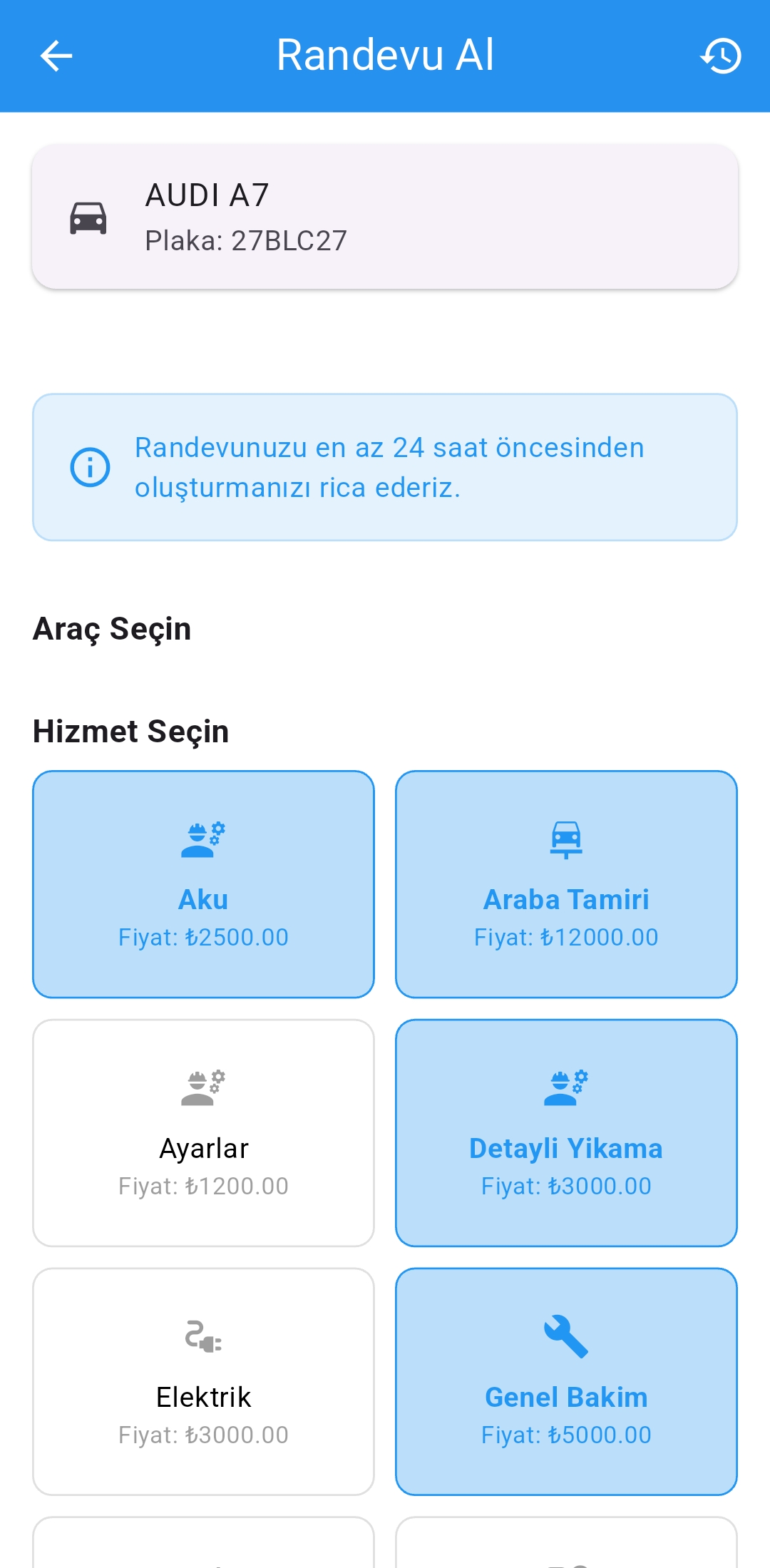Tap the Genel Bakim service card
770x1568 pixels.
[x=566, y=1382]
